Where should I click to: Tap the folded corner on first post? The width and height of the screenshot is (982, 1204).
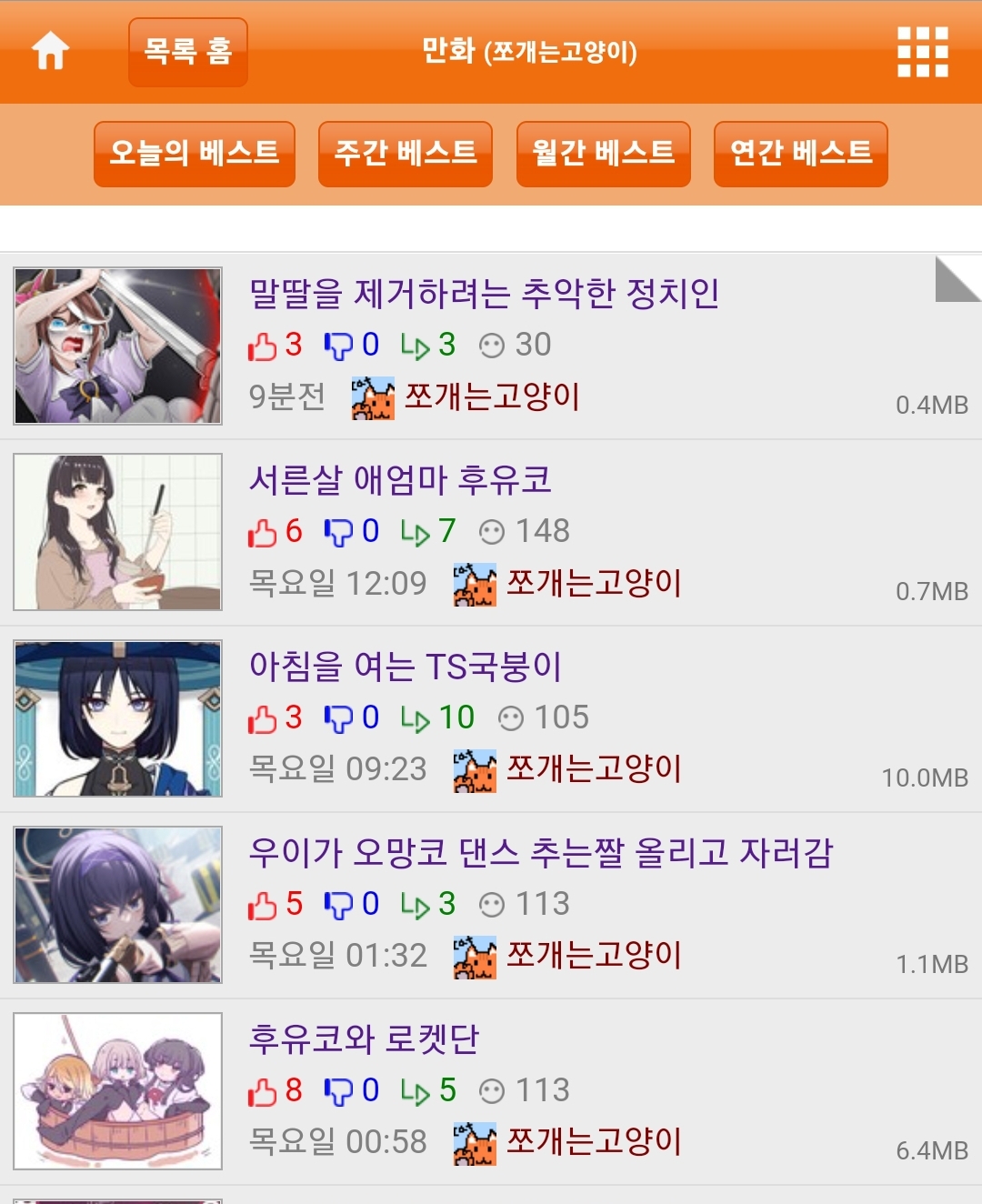[x=958, y=279]
